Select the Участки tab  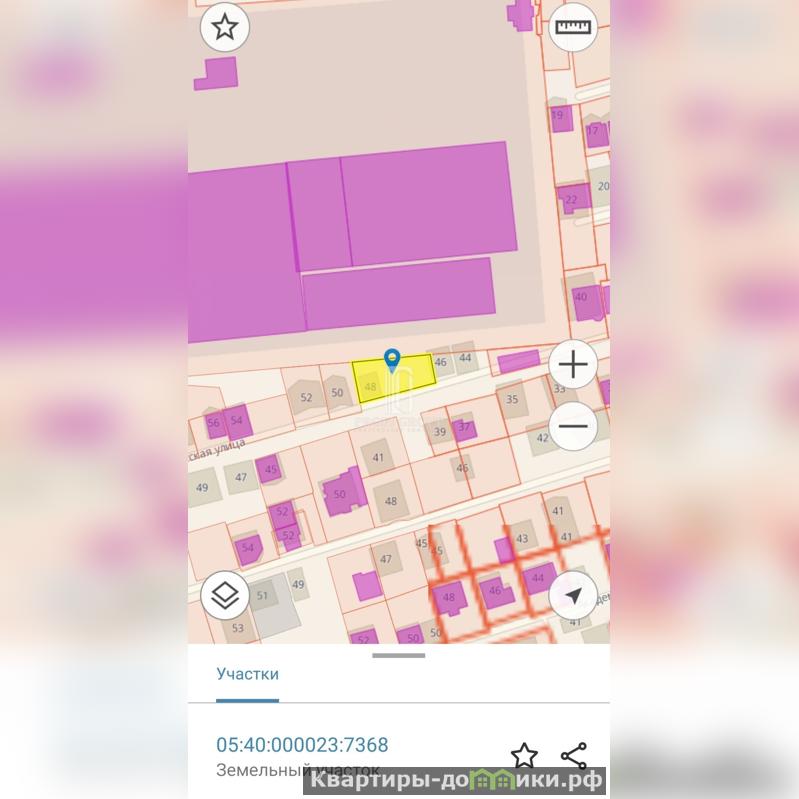247,674
